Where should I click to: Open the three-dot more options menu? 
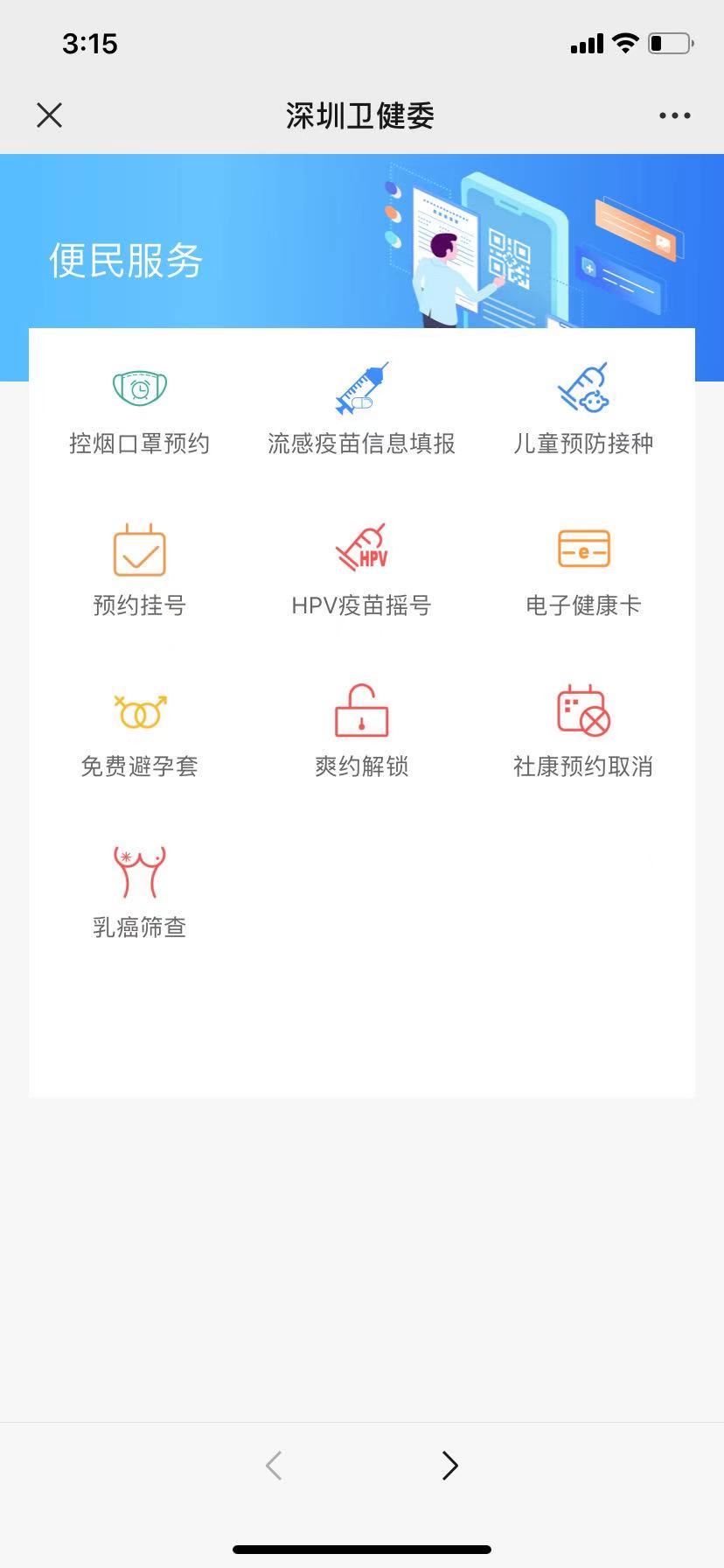(x=673, y=115)
